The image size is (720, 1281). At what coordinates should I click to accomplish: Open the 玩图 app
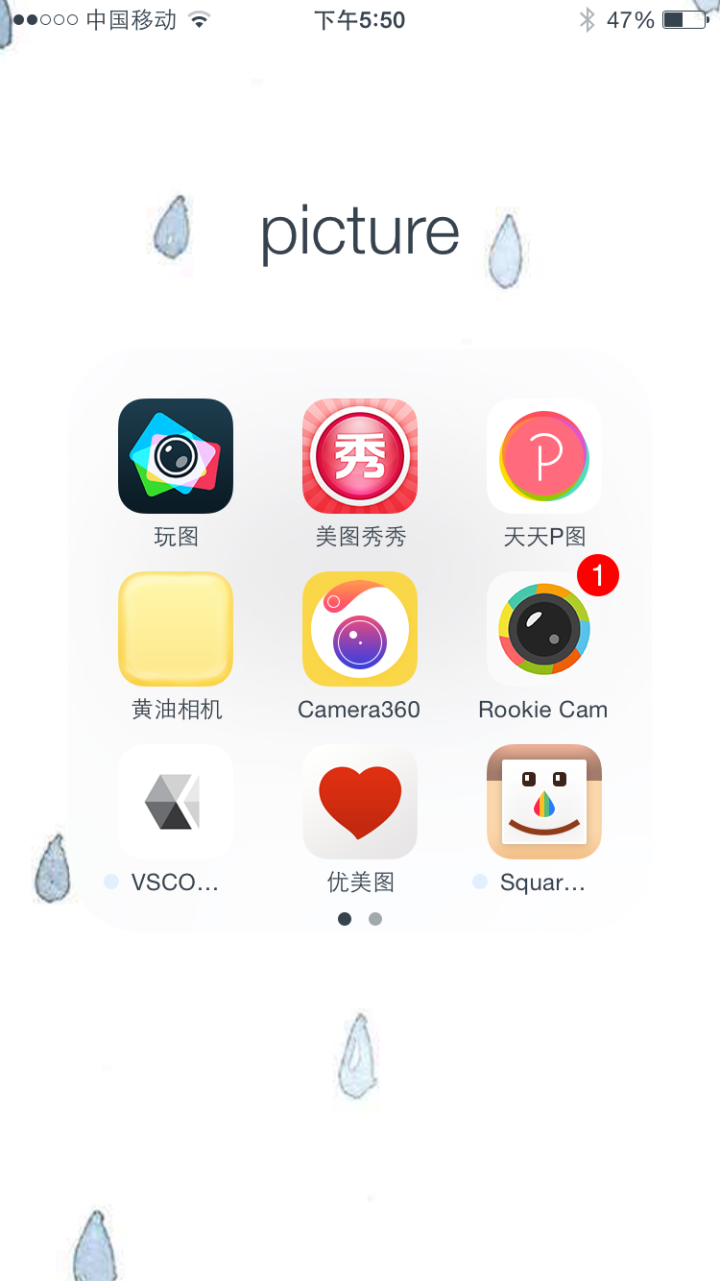point(176,456)
